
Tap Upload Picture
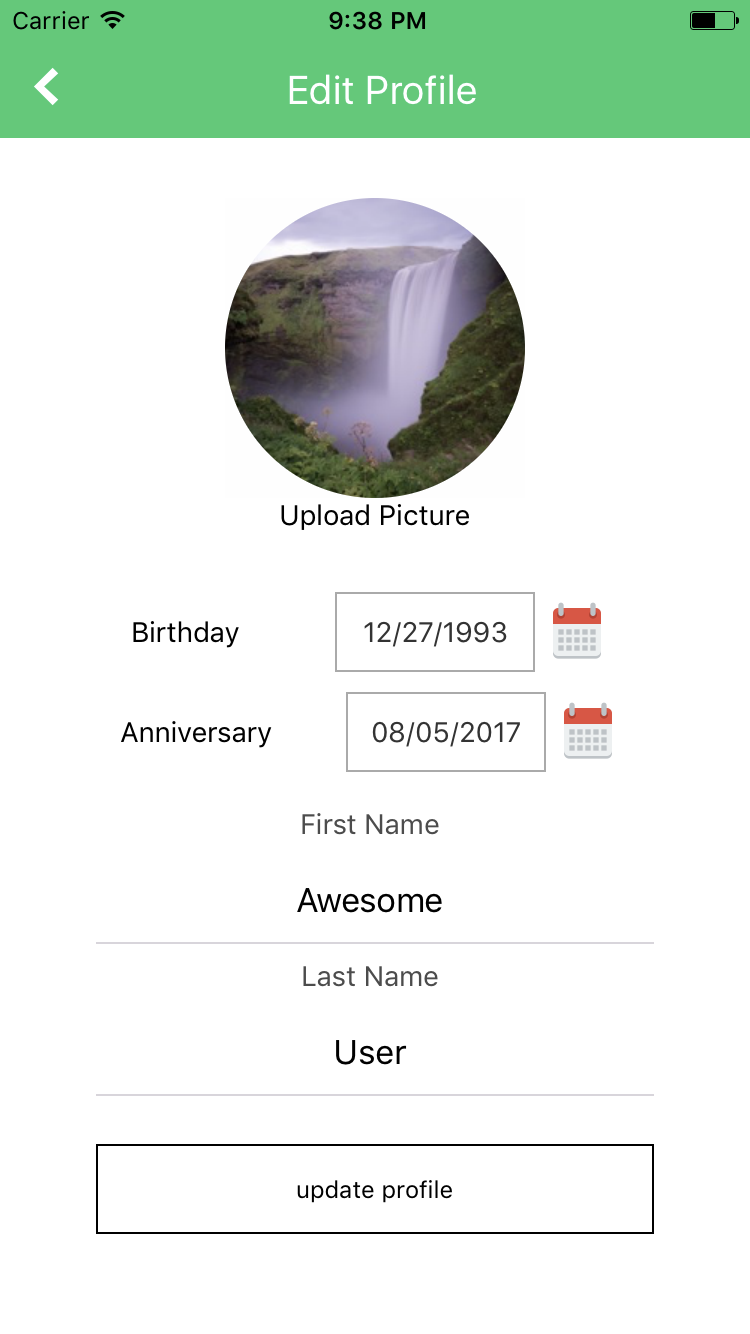375,516
